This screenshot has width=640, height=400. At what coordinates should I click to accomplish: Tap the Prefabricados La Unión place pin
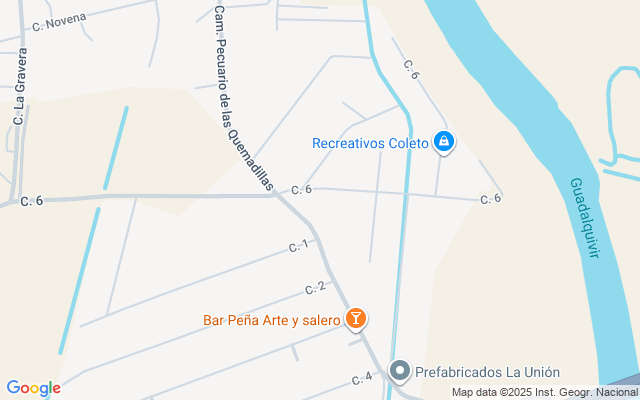(x=400, y=371)
